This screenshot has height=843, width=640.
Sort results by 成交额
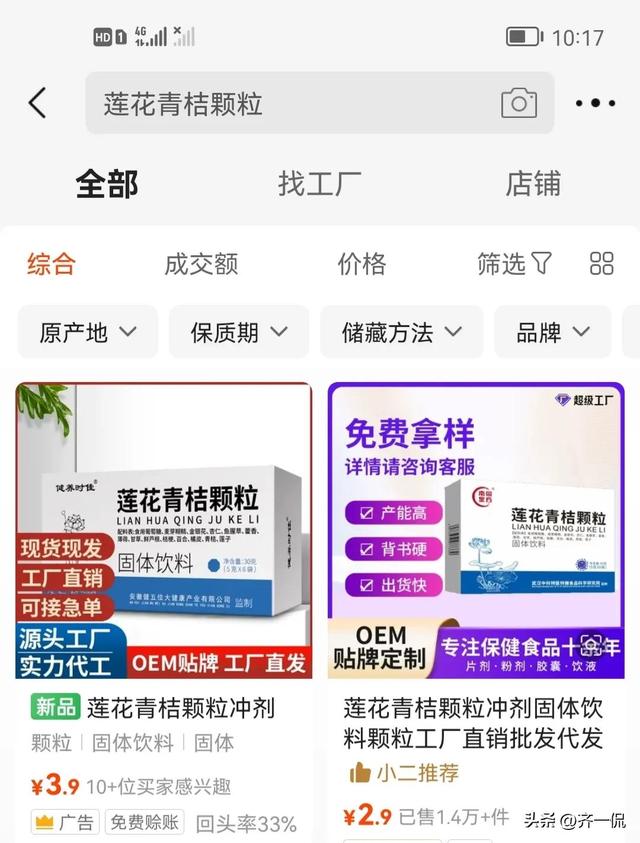point(201,264)
